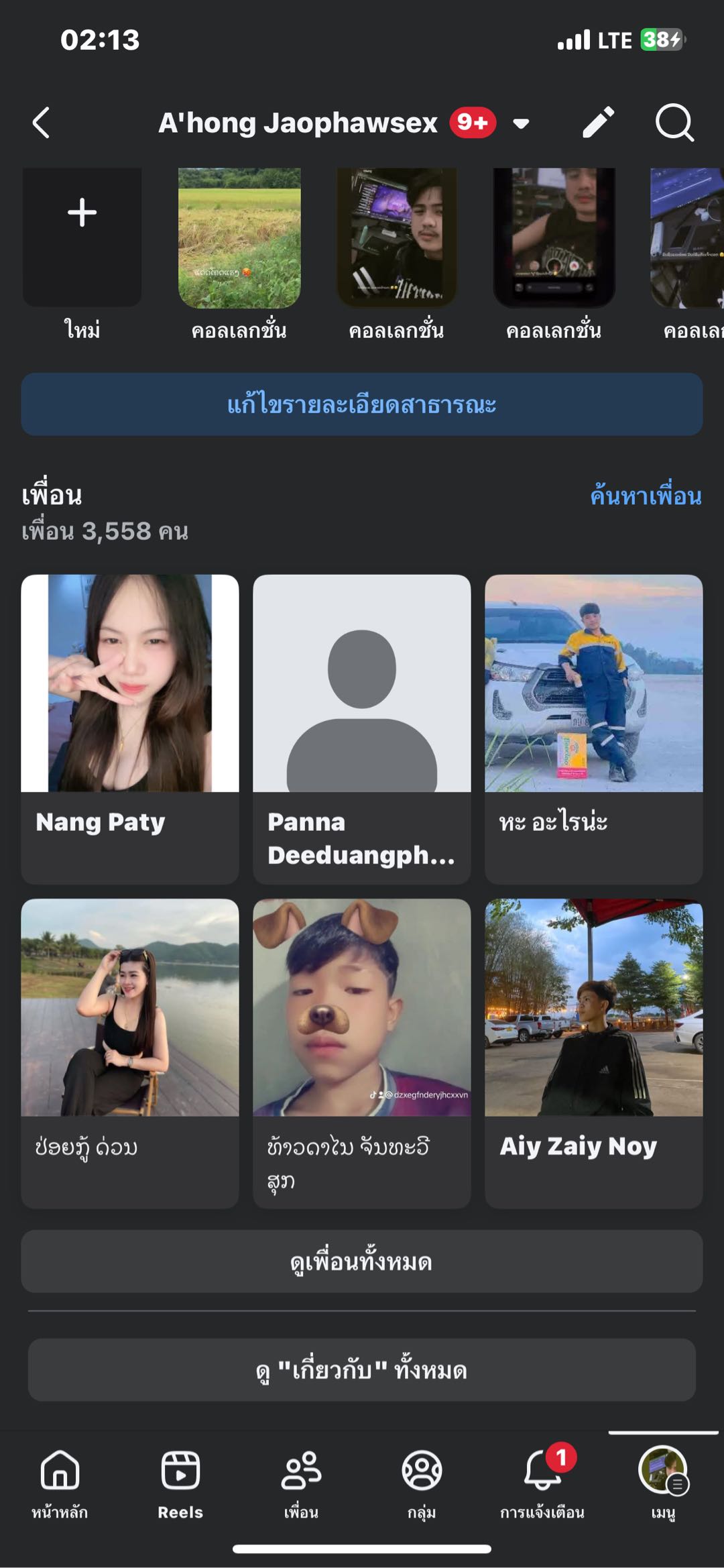Tap แก้ไขรายละเอียดสาธารณะ button
Image resolution: width=724 pixels, height=1568 pixels.
pos(362,404)
